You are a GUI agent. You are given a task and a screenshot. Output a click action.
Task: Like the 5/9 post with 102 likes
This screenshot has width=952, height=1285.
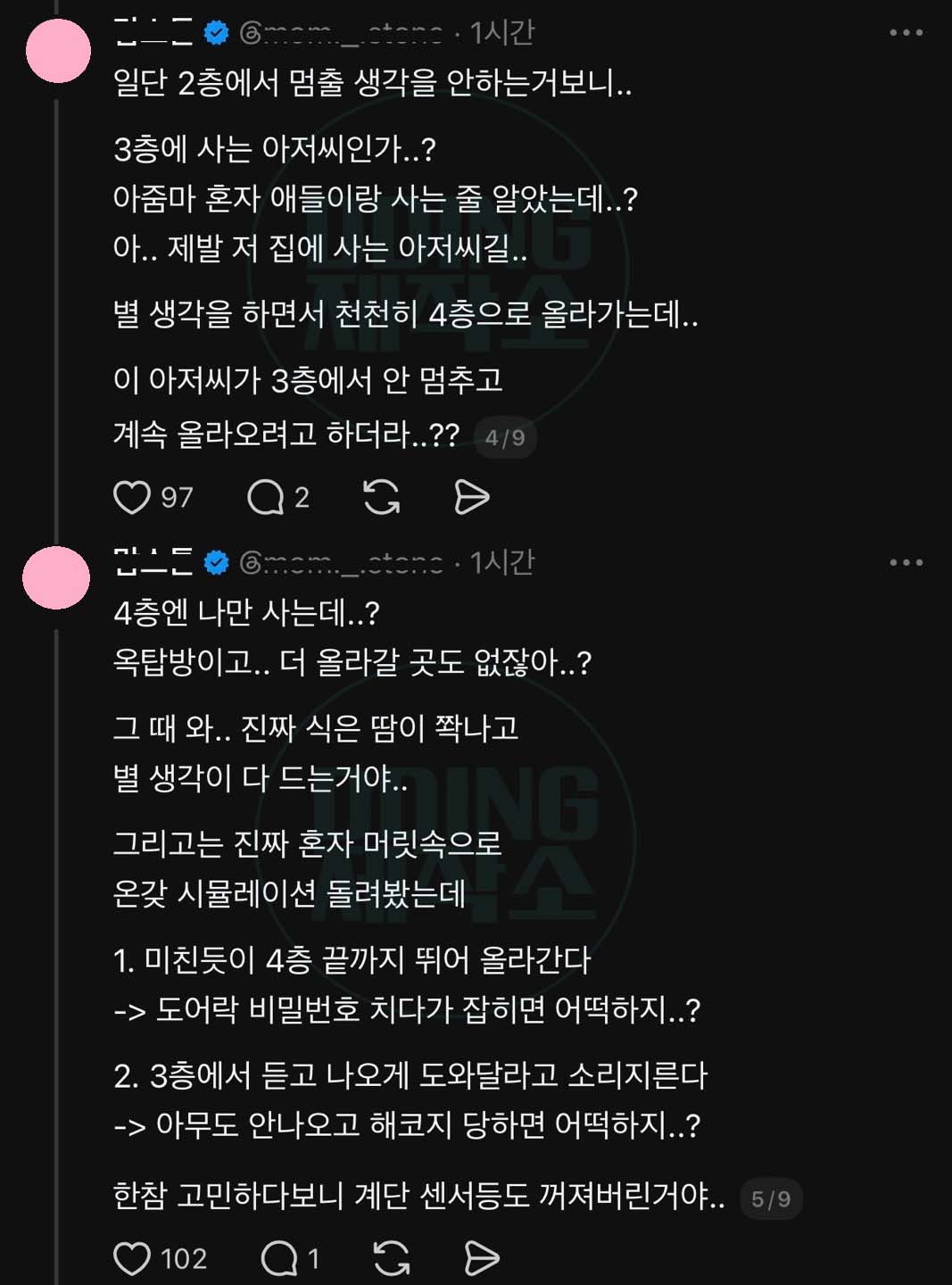tap(131, 1258)
